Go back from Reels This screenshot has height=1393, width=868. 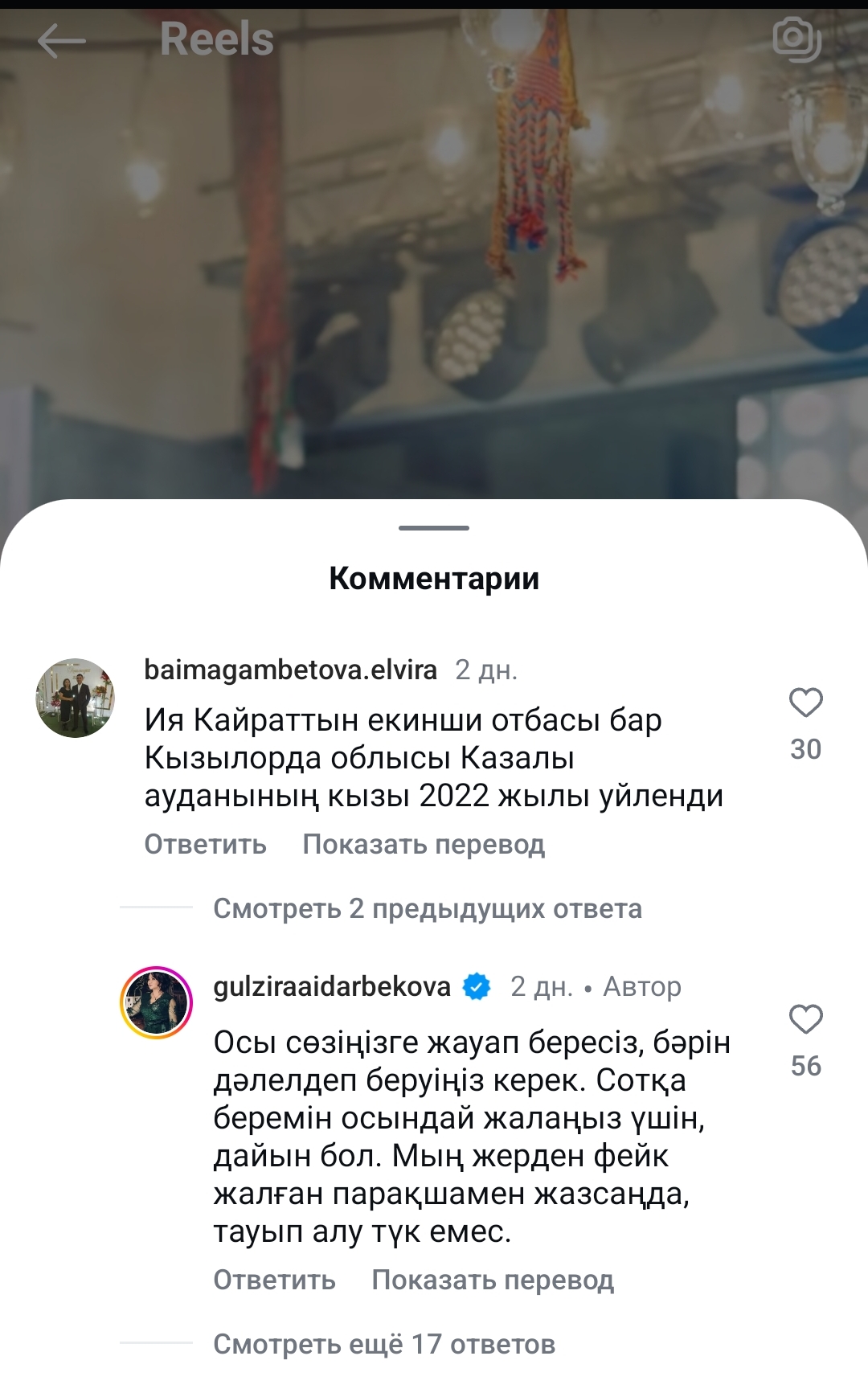click(61, 40)
